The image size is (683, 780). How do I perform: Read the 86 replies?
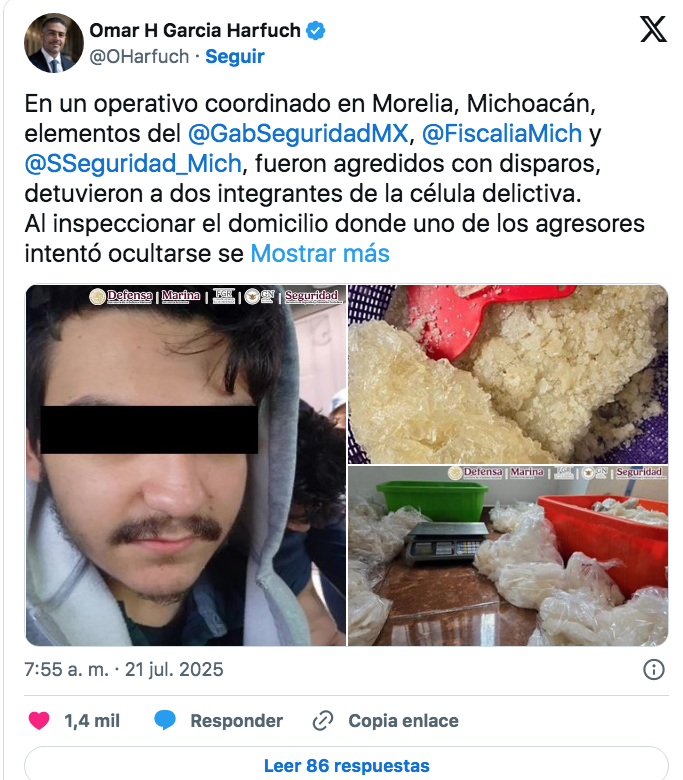pos(346,766)
